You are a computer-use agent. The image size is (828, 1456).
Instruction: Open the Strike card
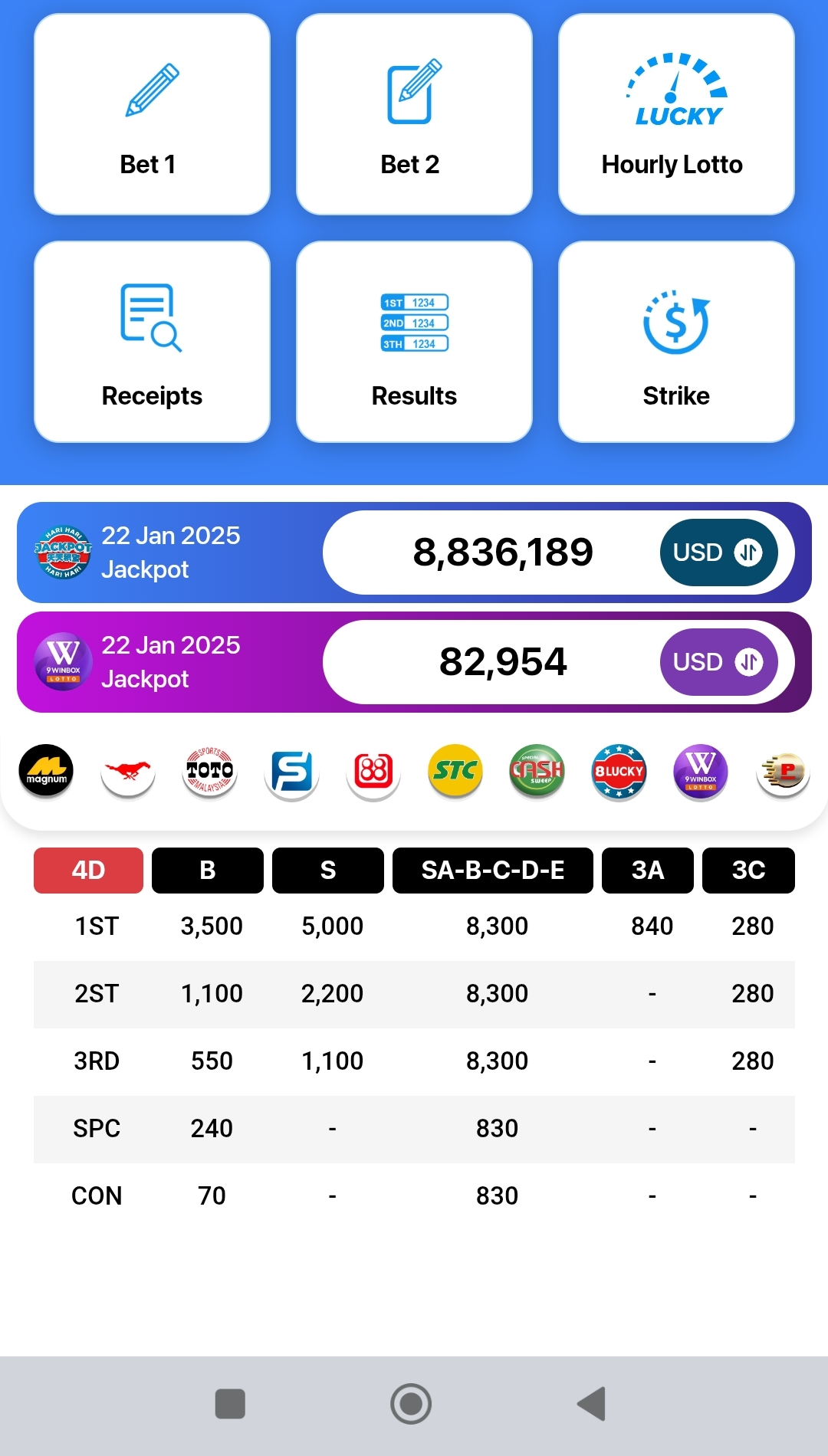675,342
